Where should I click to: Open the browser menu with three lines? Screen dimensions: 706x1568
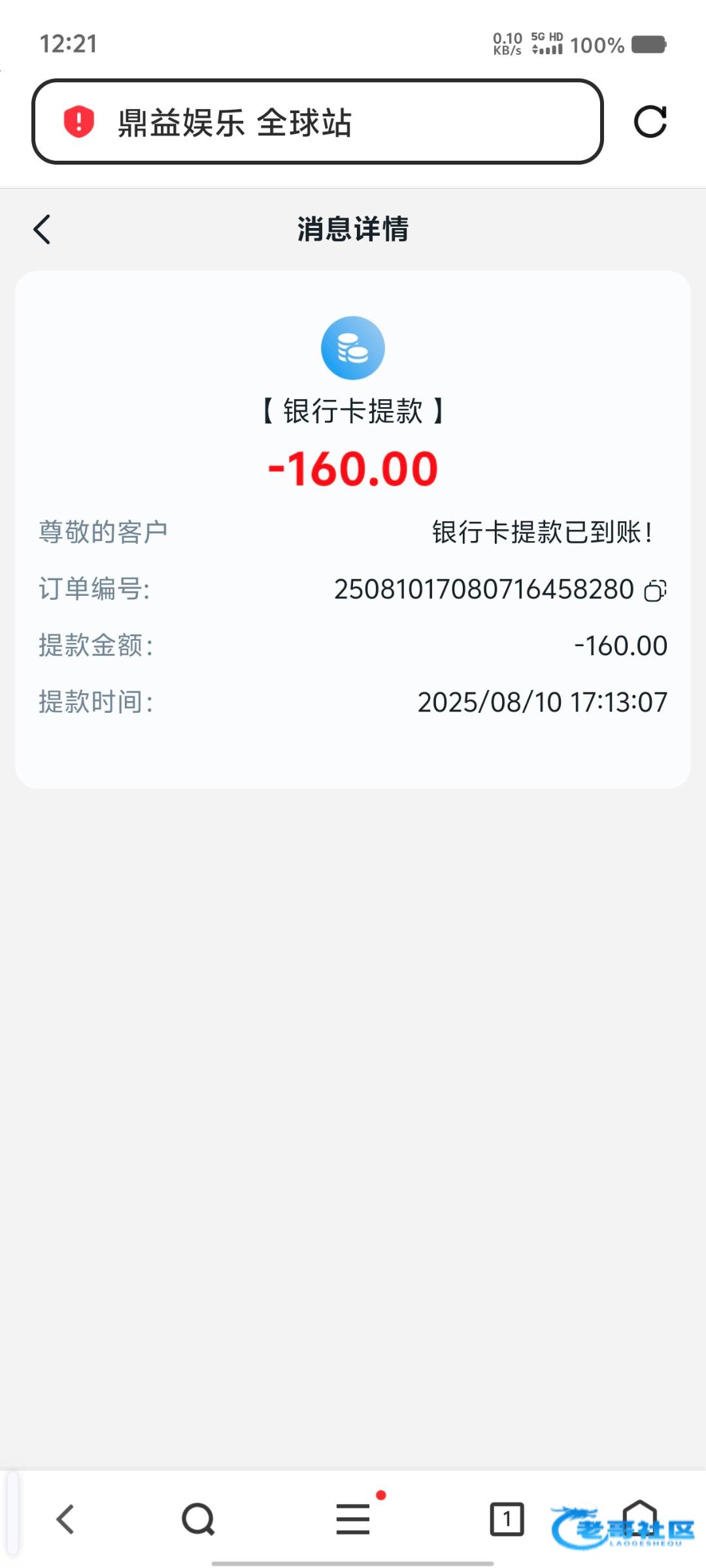pyautogui.click(x=353, y=1519)
